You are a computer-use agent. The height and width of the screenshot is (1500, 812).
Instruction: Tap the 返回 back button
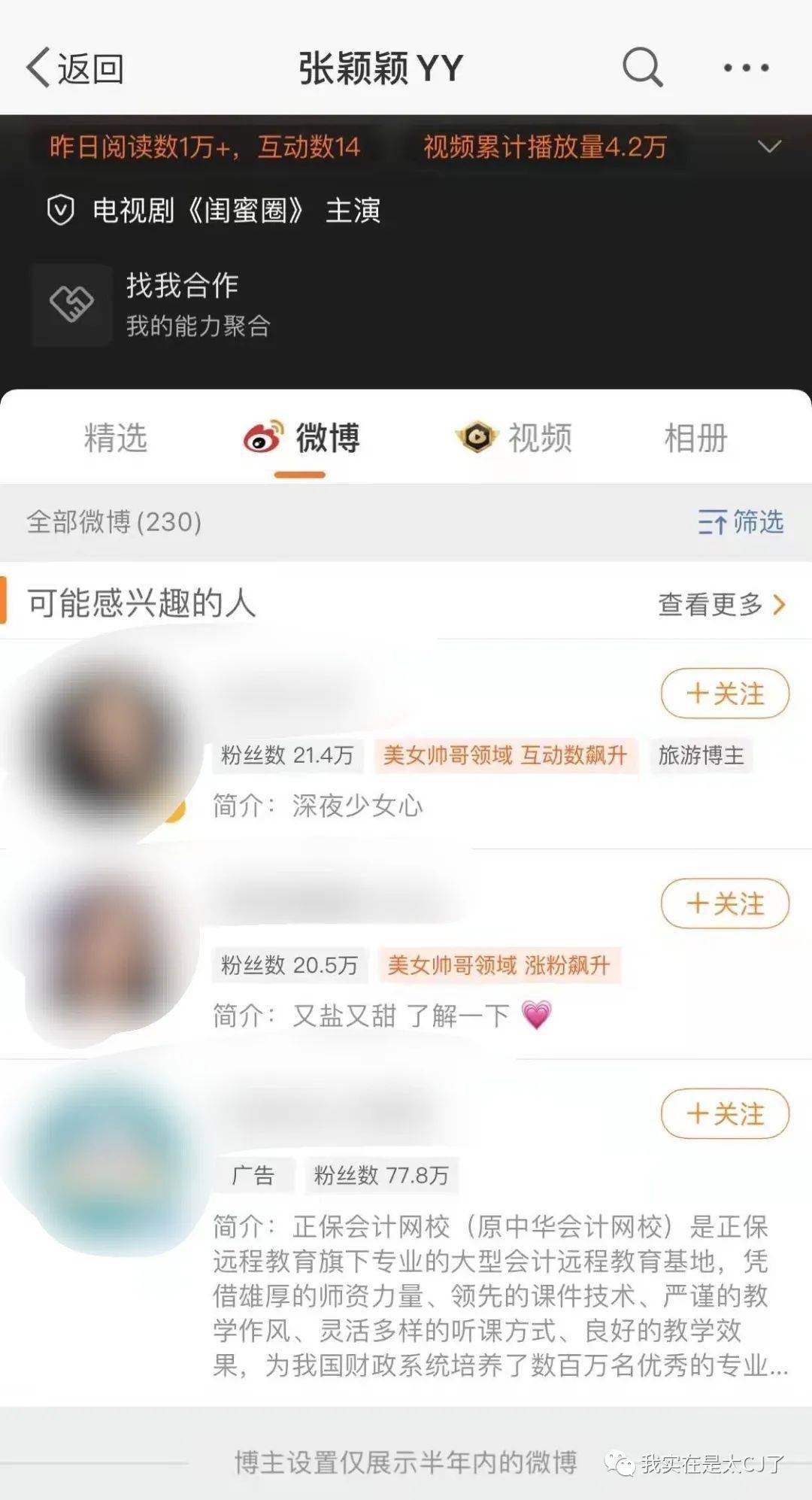pyautogui.click(x=75, y=68)
